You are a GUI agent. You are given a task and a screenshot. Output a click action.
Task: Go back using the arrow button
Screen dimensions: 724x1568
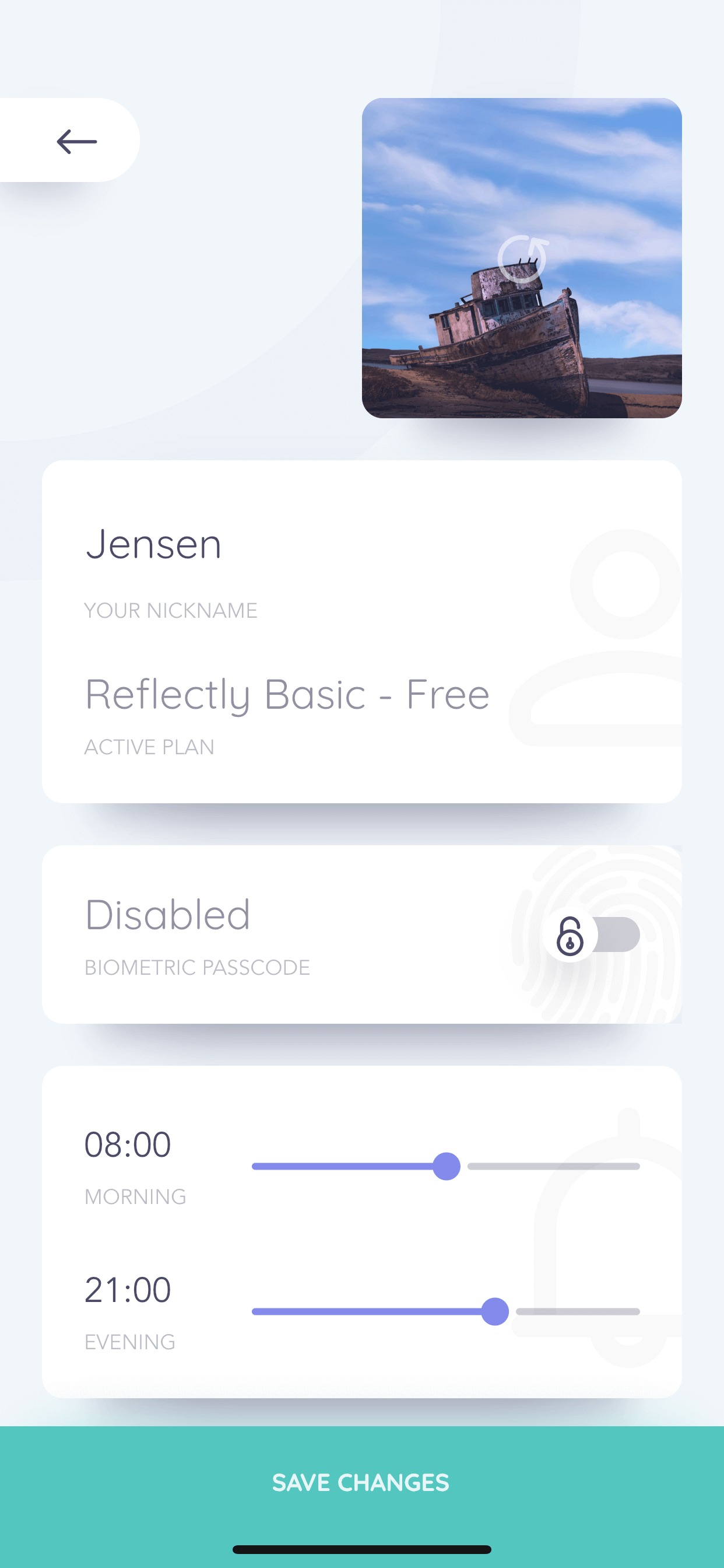70,141
